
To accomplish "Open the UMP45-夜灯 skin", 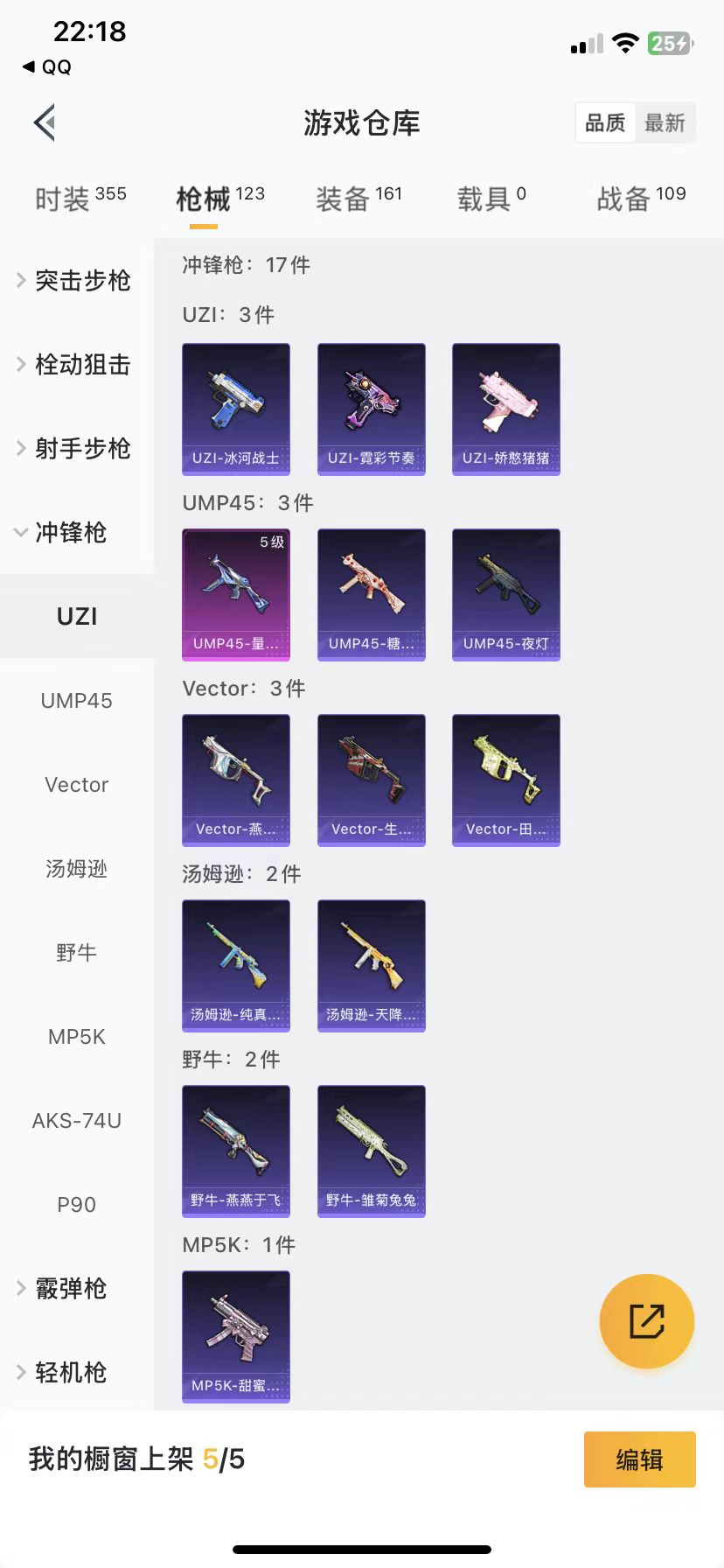I will tap(506, 594).
